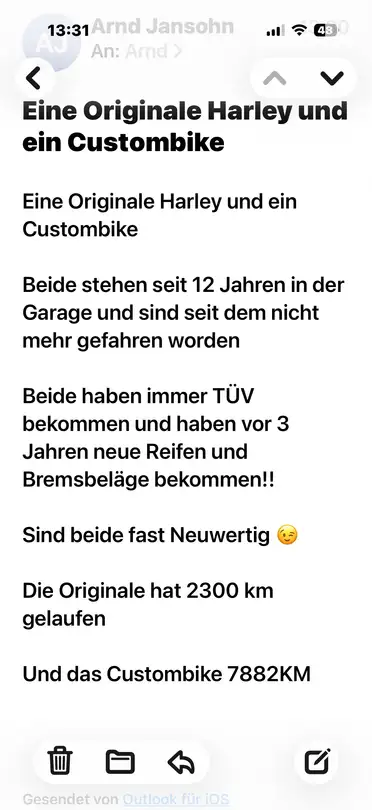Reply to Arnd Jansohn's email
Screen dimensions: 372x810
181,761
